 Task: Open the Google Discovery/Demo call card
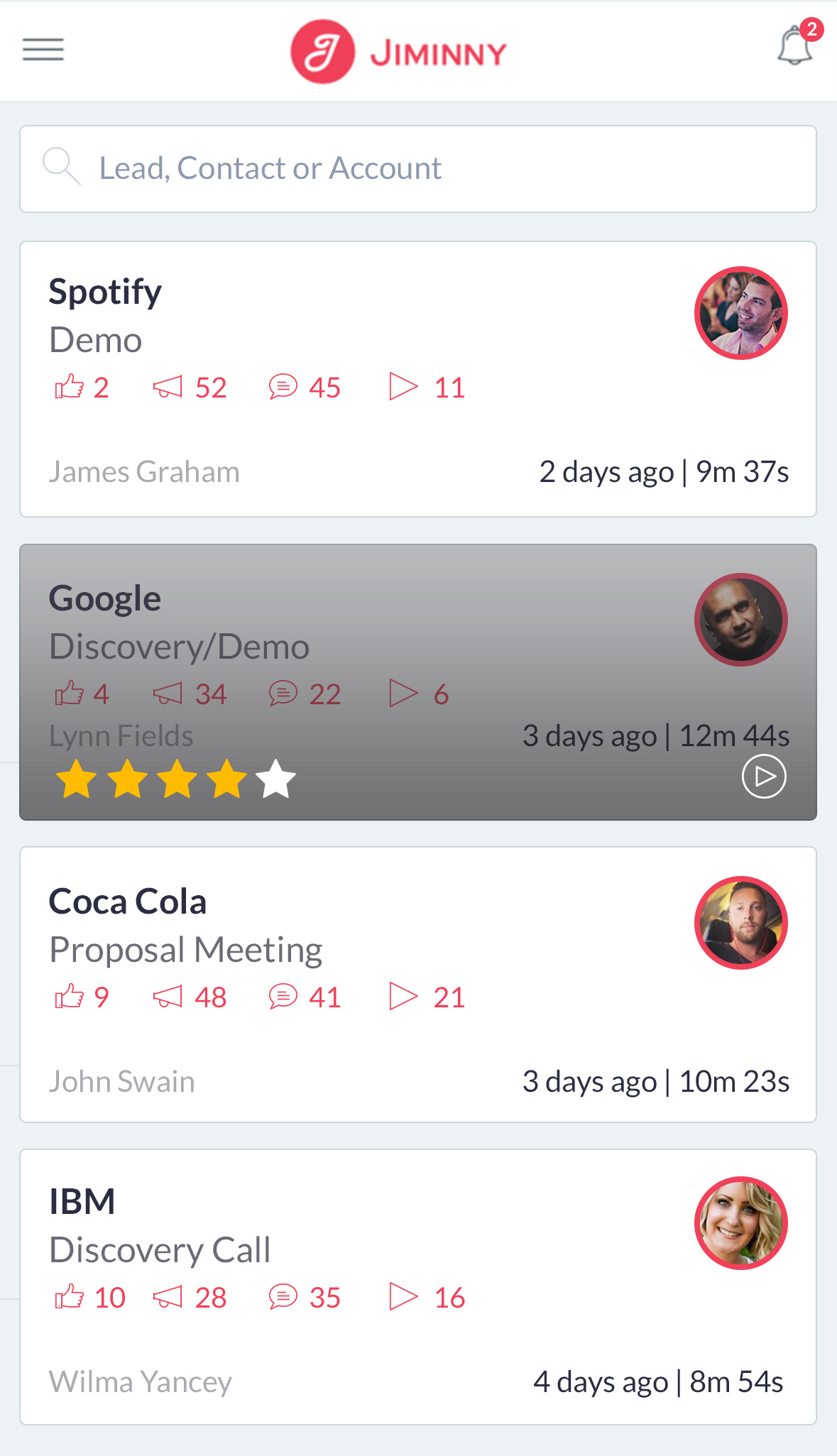click(418, 682)
